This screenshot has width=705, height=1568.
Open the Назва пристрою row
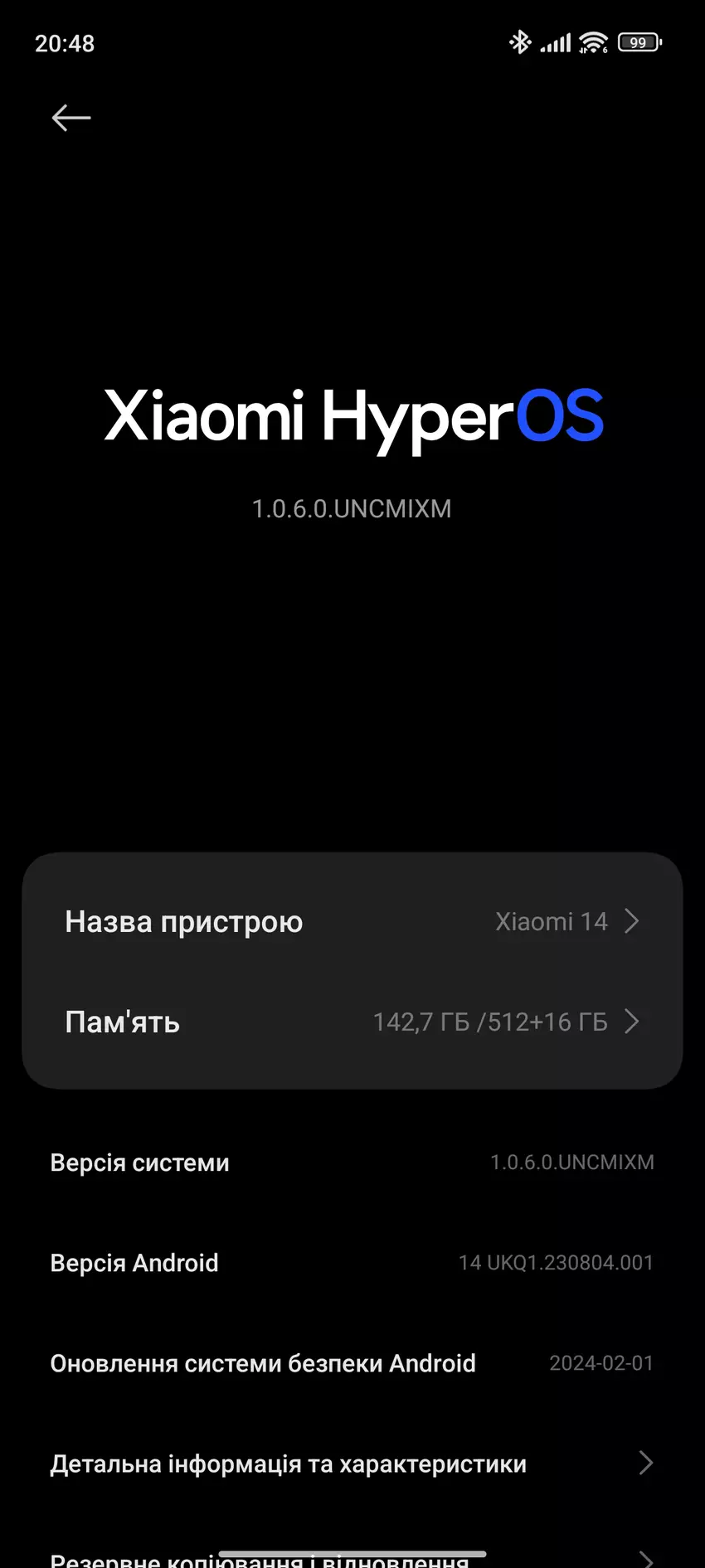click(x=352, y=921)
